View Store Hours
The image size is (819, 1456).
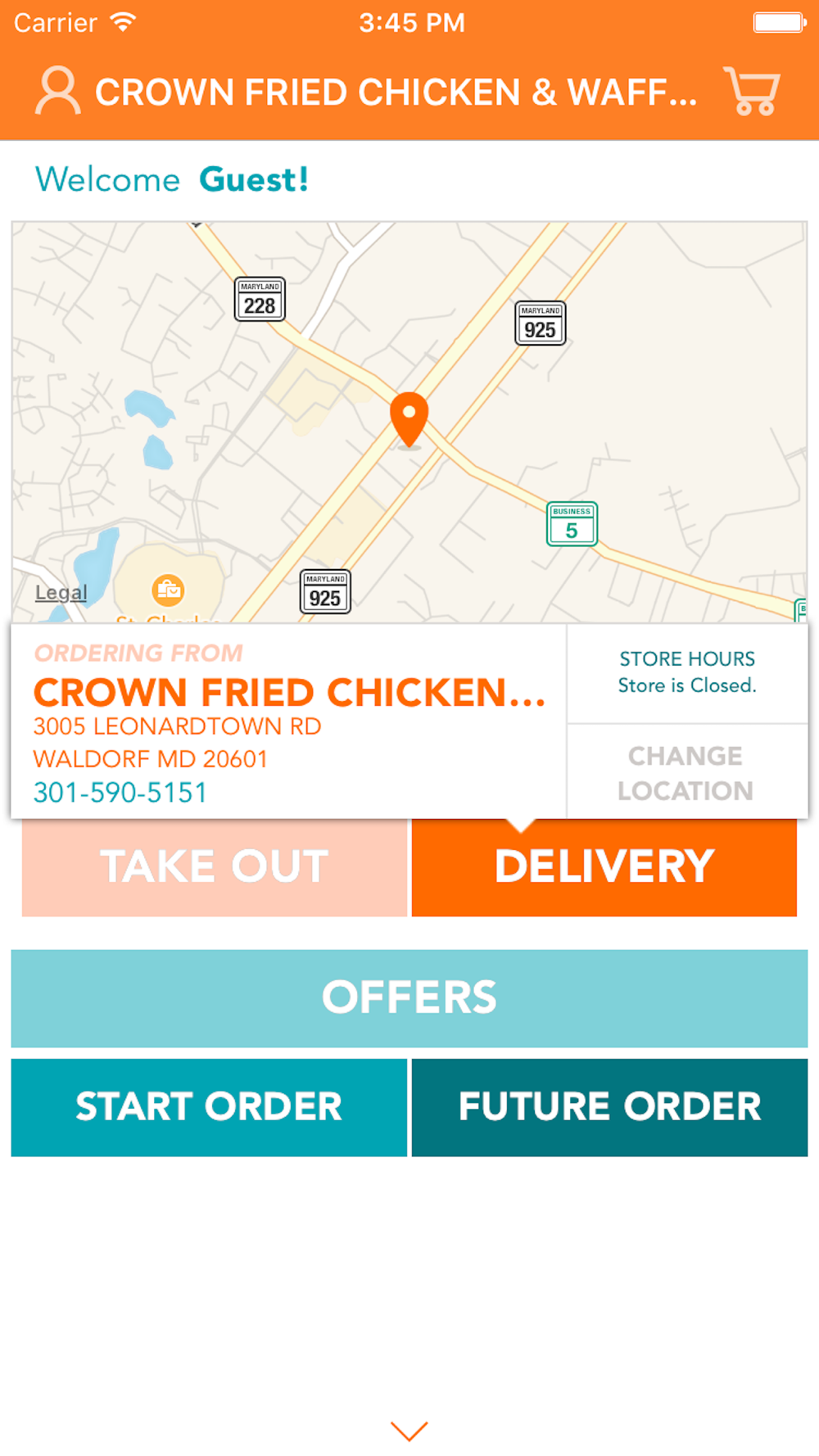tap(686, 673)
